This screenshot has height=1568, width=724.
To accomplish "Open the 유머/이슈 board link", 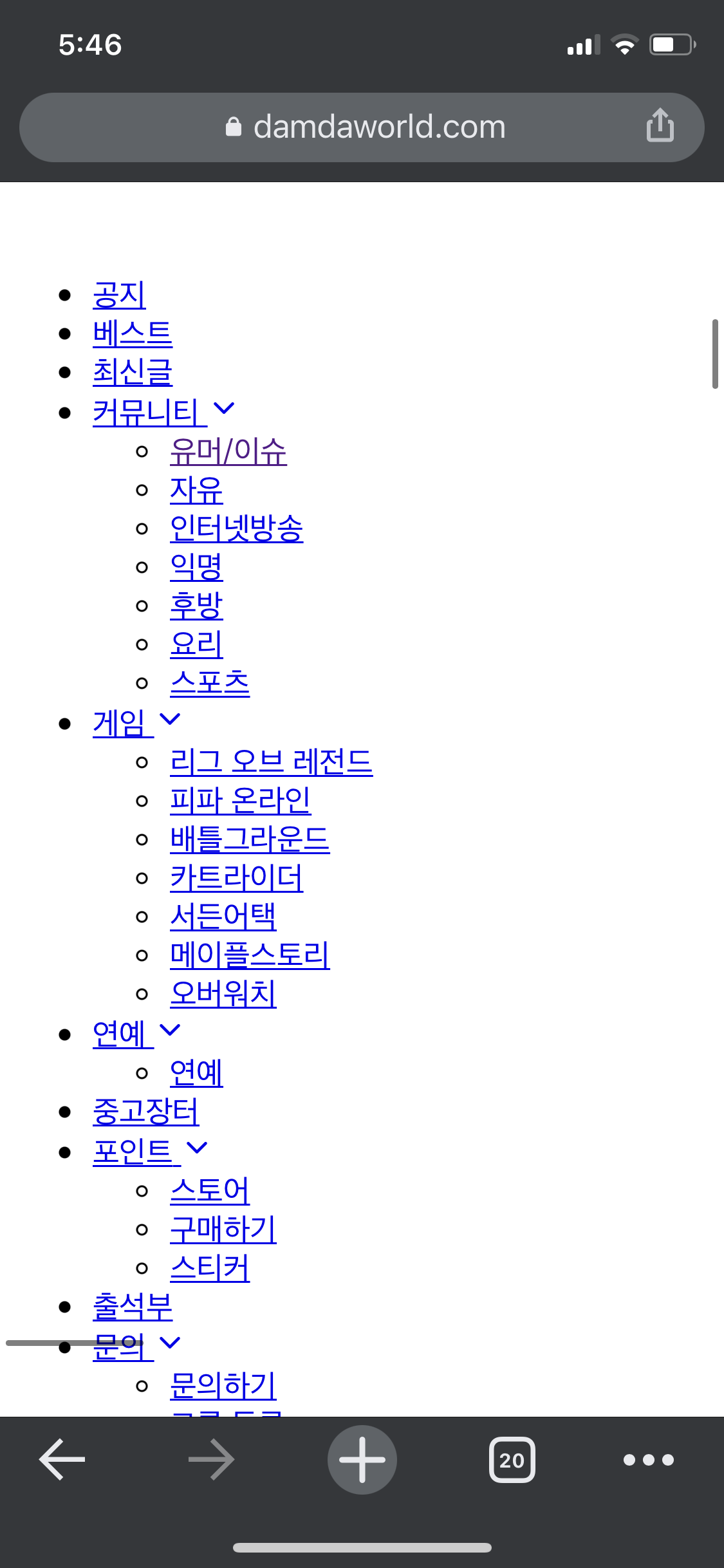I will coord(228,452).
